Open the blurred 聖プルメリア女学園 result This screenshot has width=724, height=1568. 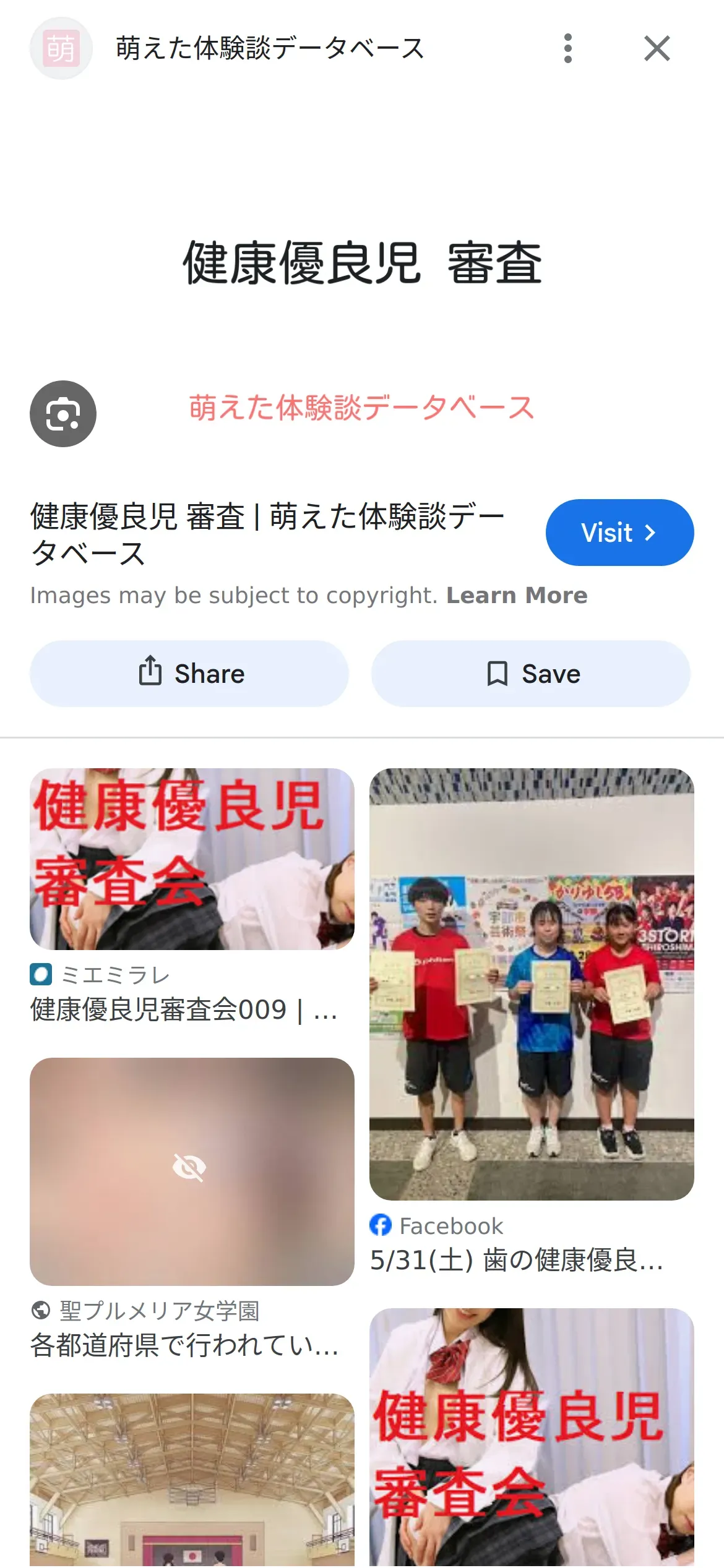[192, 1171]
